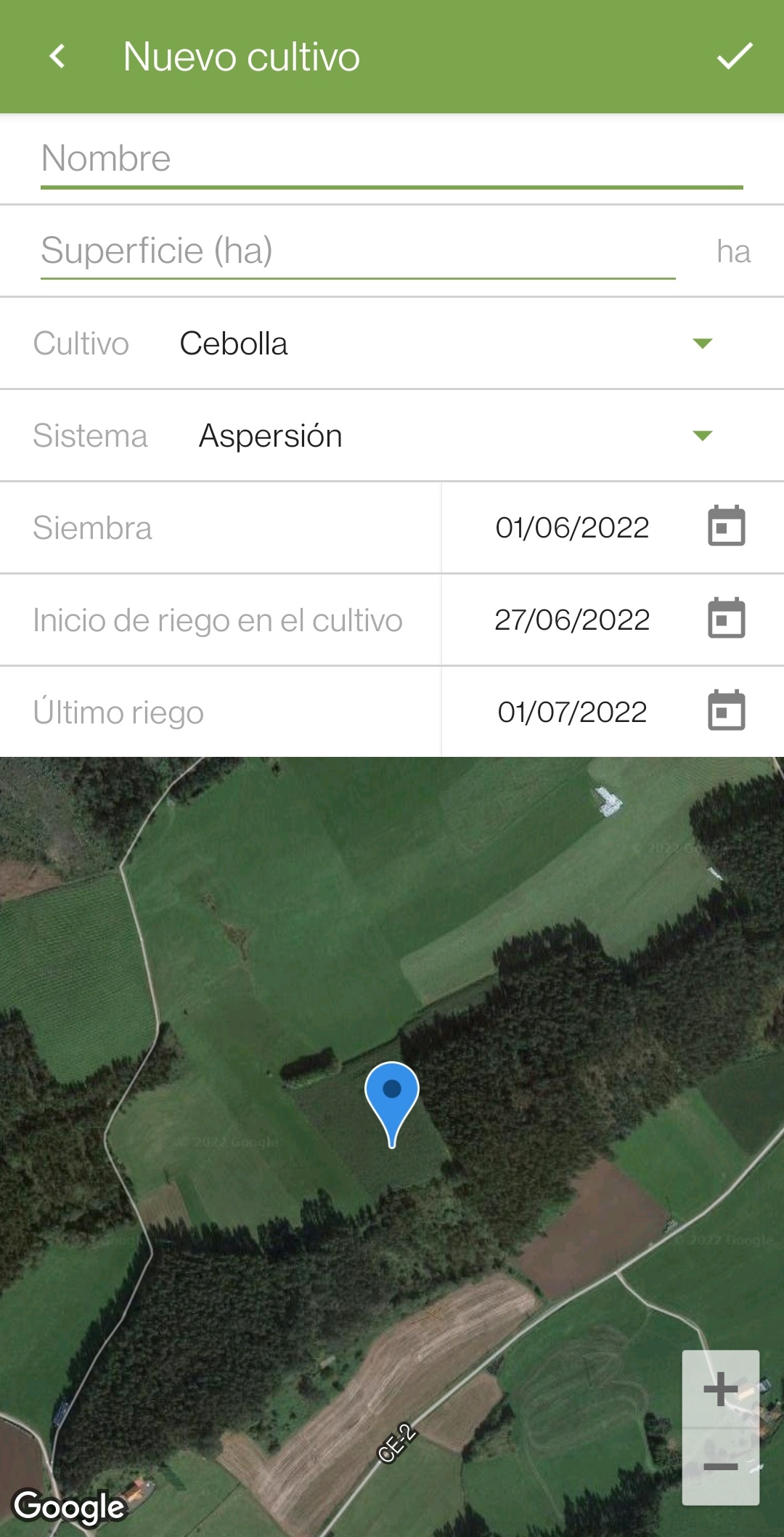Pick date for Inicio de riego en el cultivo

click(x=727, y=618)
